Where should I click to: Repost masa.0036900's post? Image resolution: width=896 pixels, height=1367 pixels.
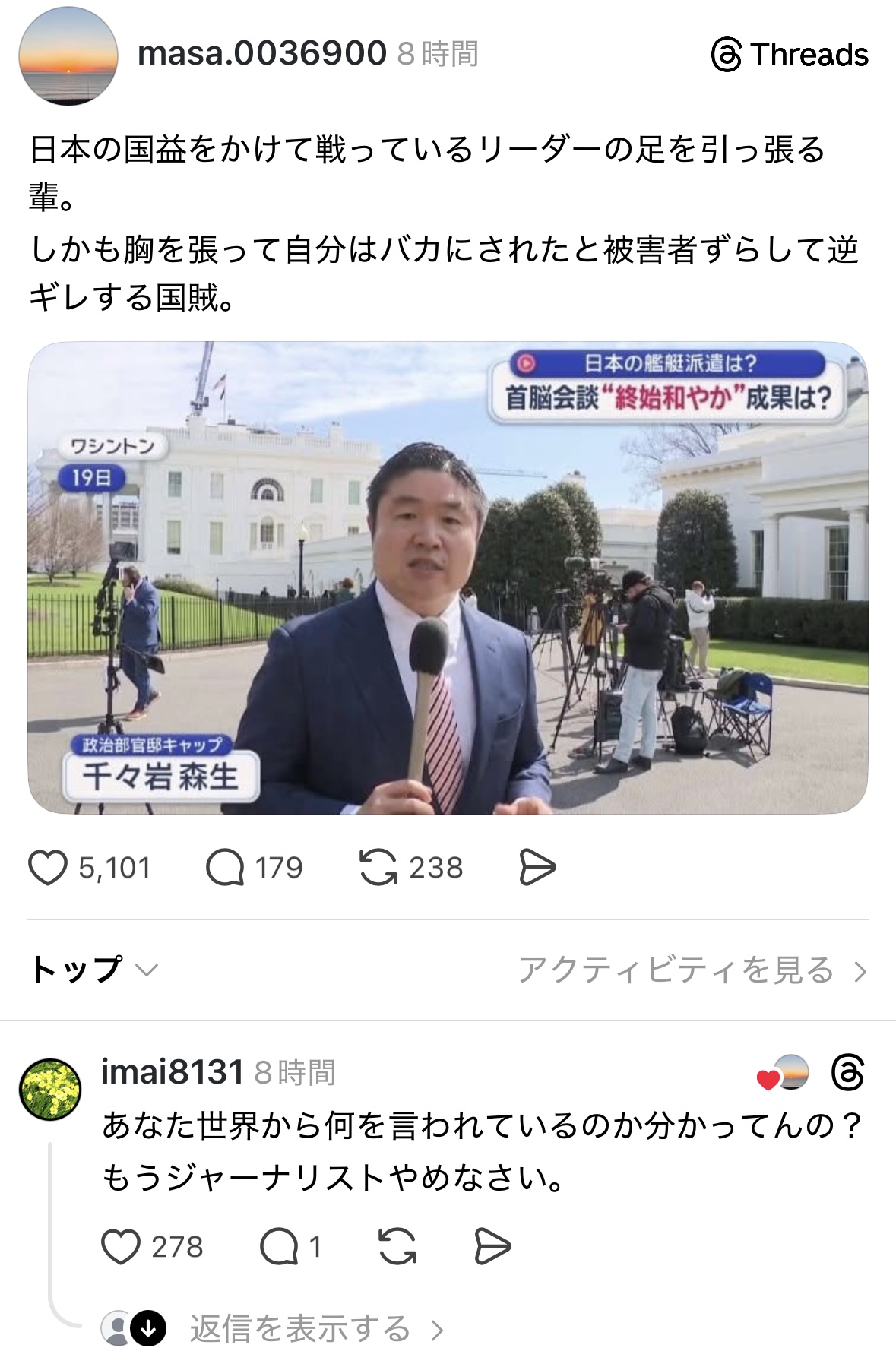pos(378,868)
